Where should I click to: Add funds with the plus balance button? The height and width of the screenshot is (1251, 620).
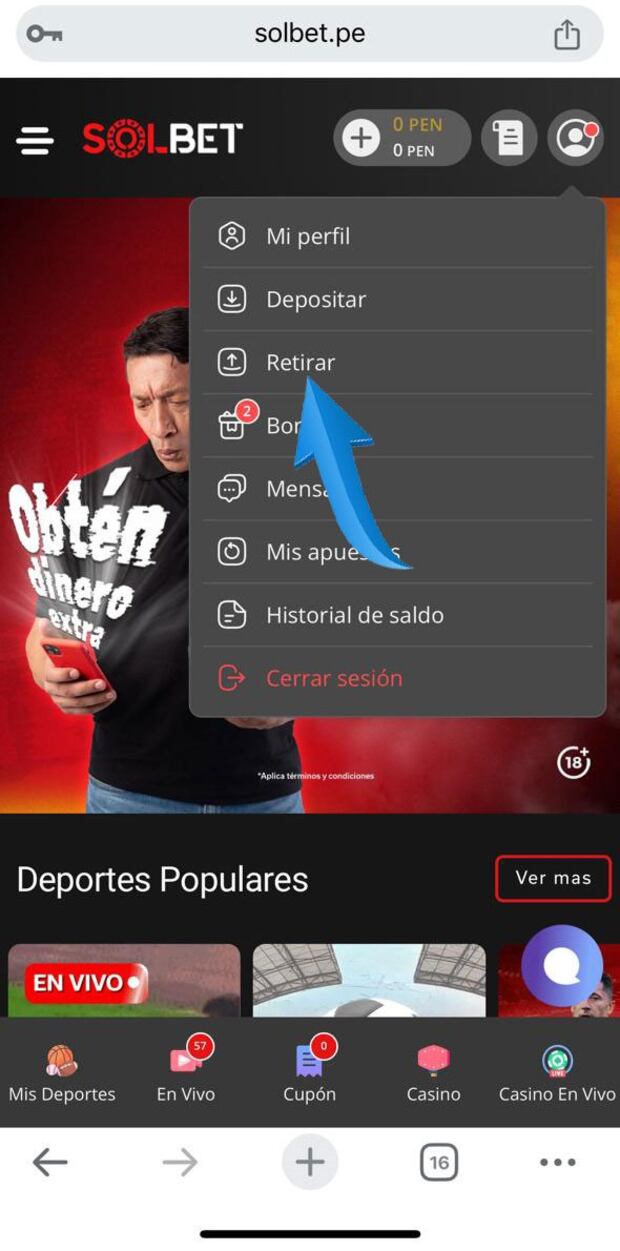pyautogui.click(x=361, y=139)
